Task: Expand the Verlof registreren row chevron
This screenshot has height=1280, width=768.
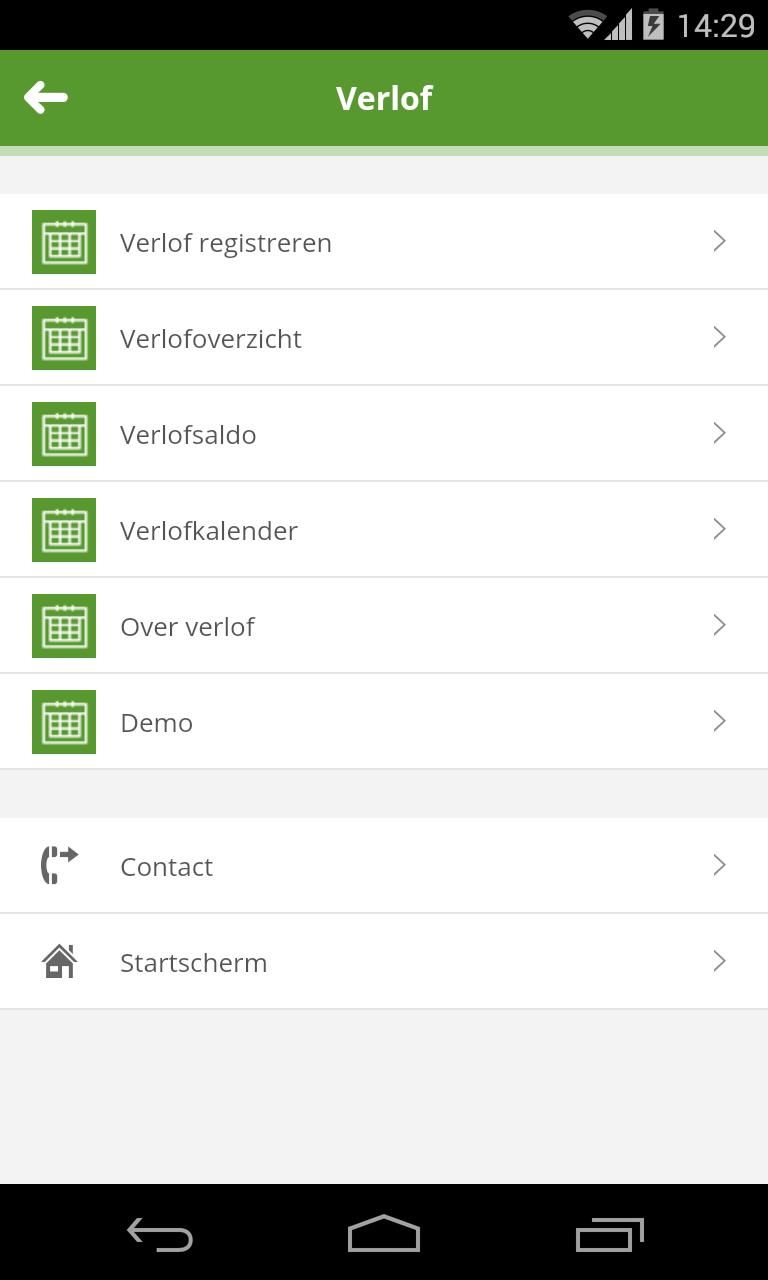Action: click(x=719, y=241)
